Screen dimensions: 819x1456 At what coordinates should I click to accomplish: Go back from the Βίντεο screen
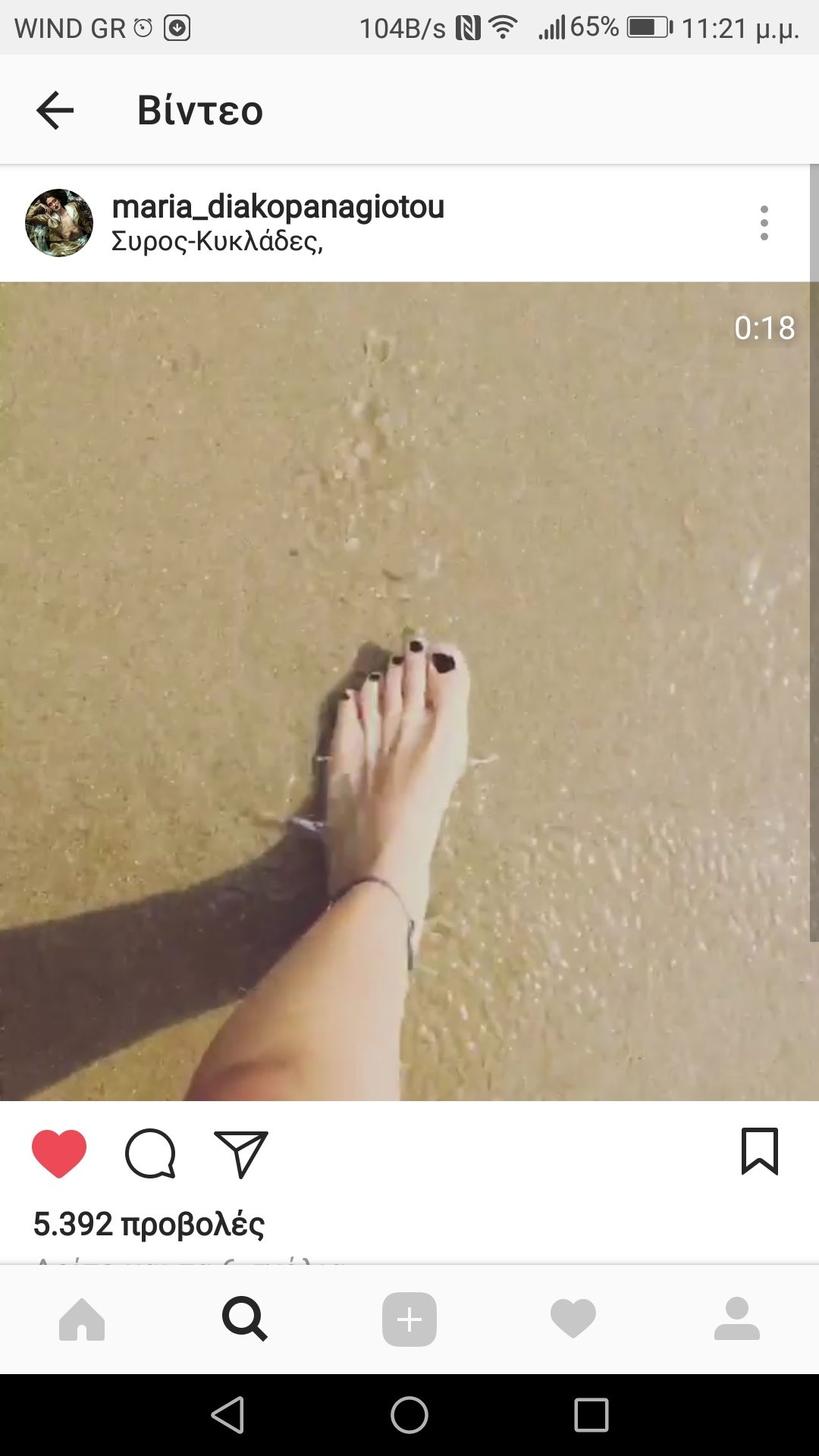(x=55, y=111)
